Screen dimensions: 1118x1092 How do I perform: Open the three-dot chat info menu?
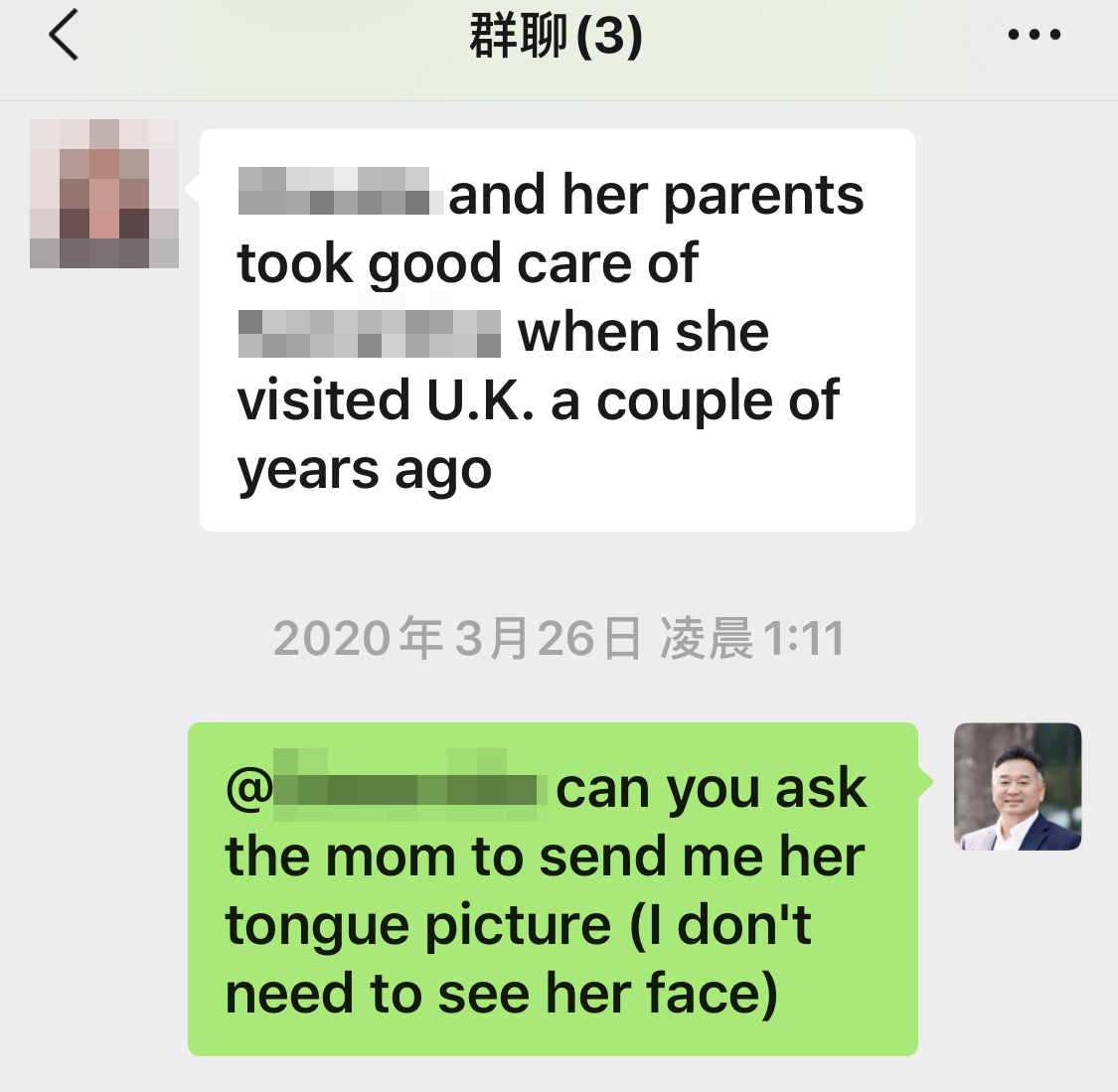coord(1034,36)
